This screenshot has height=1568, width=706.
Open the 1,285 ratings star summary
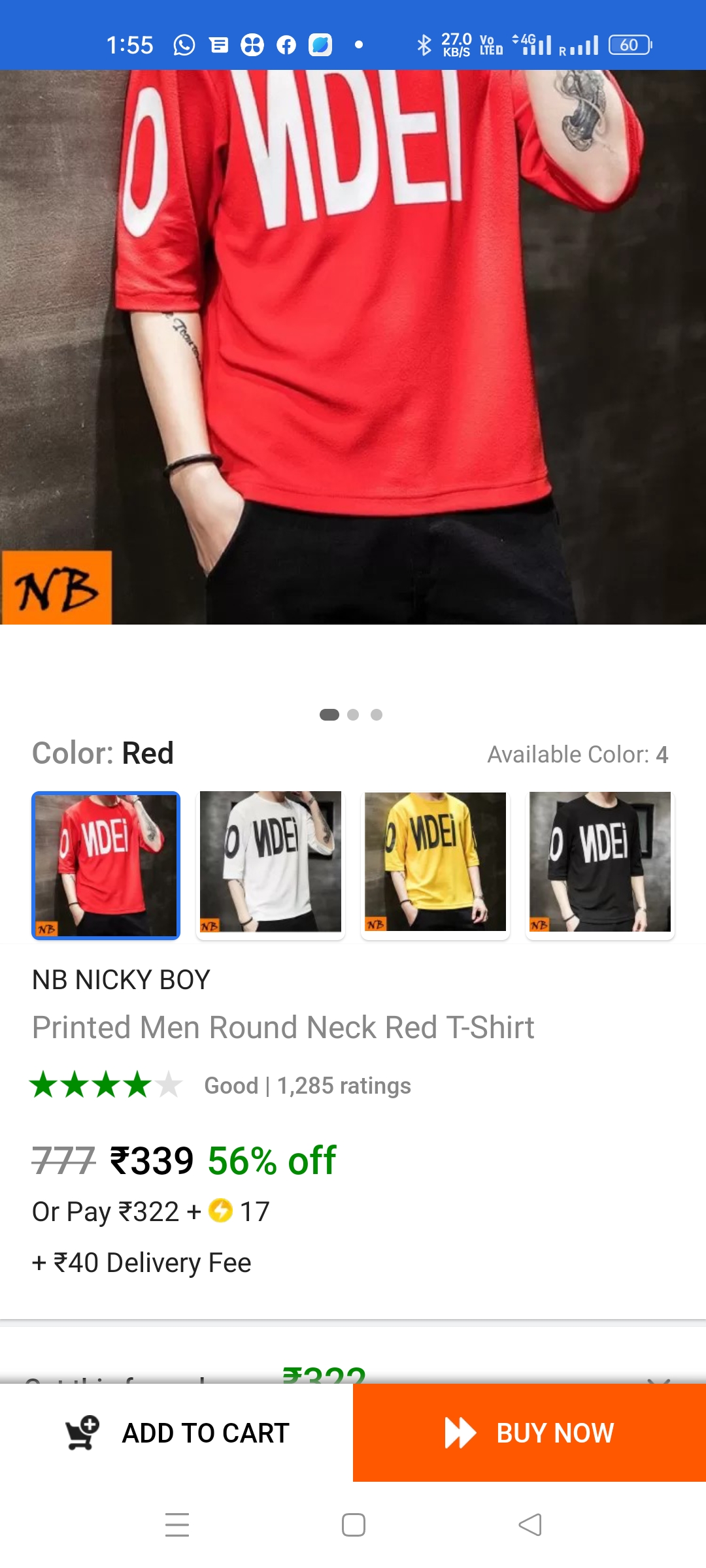pos(221,1085)
